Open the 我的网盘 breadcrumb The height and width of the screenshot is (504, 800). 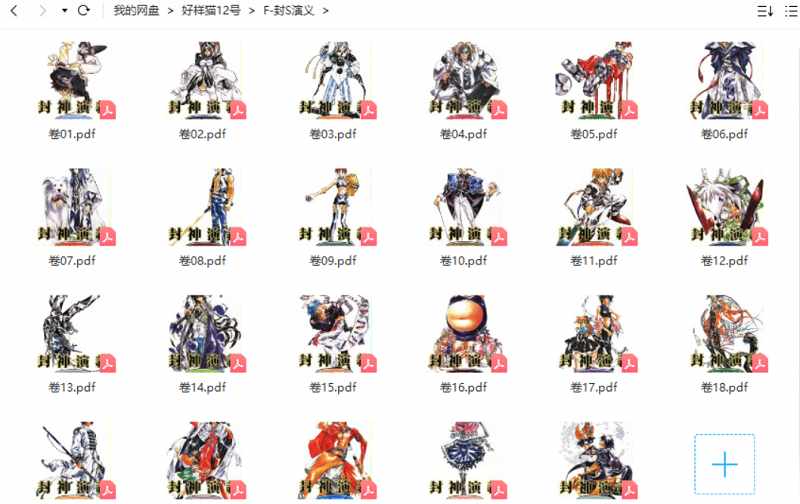pos(136,11)
